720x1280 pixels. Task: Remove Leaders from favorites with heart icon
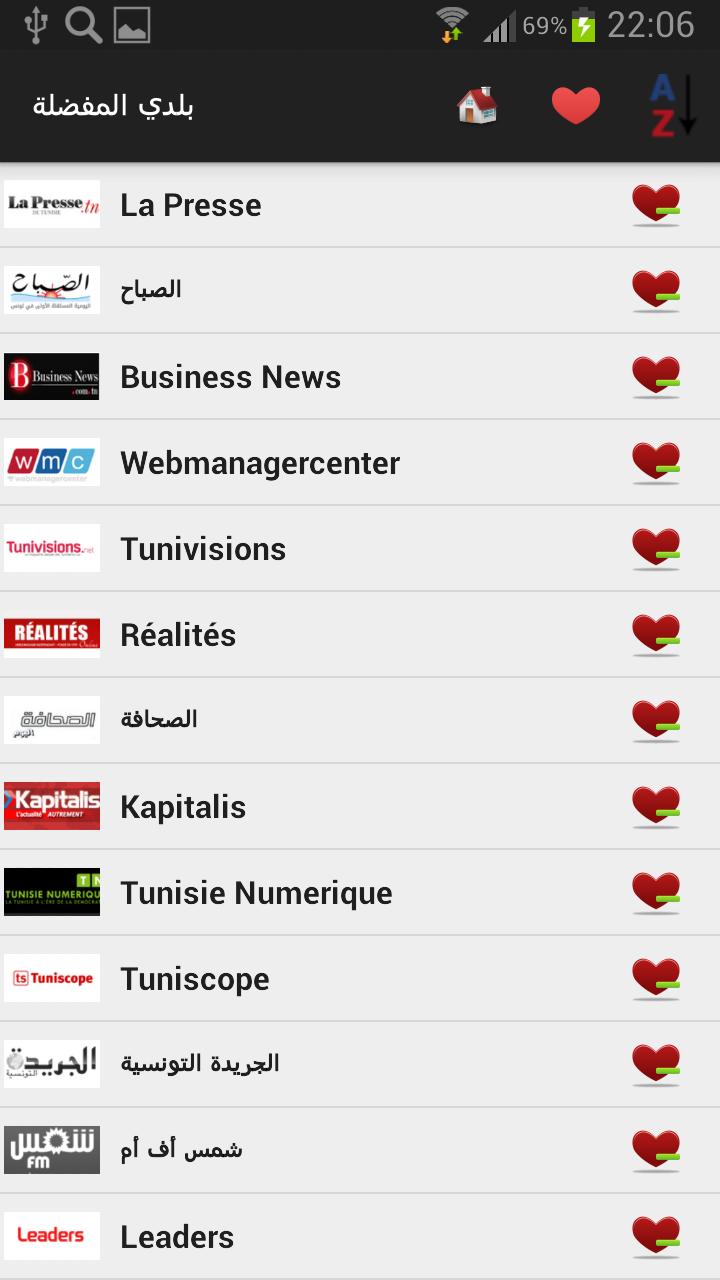(x=655, y=1236)
